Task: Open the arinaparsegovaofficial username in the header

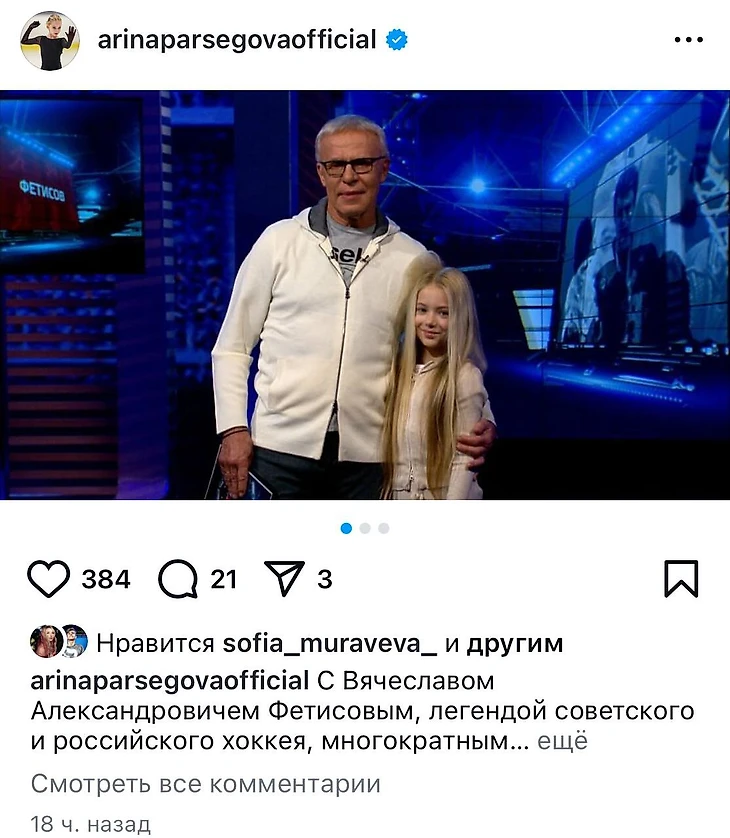Action: pyautogui.click(x=236, y=40)
